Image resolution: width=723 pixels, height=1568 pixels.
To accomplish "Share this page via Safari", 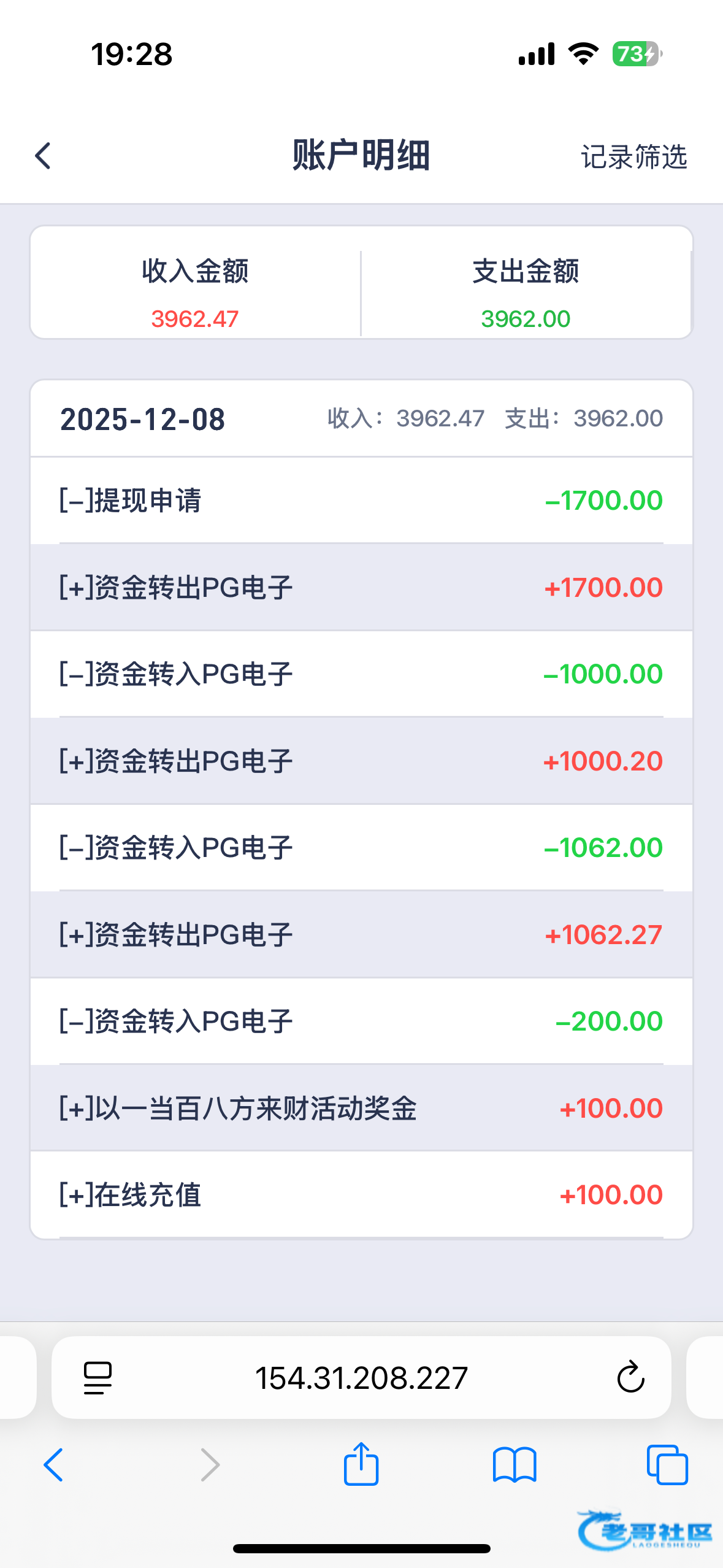I will [361, 1464].
